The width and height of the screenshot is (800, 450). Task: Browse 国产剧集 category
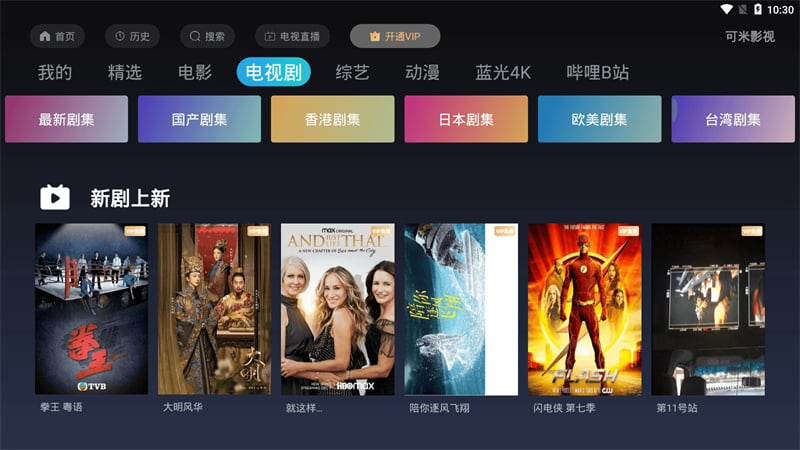199,119
